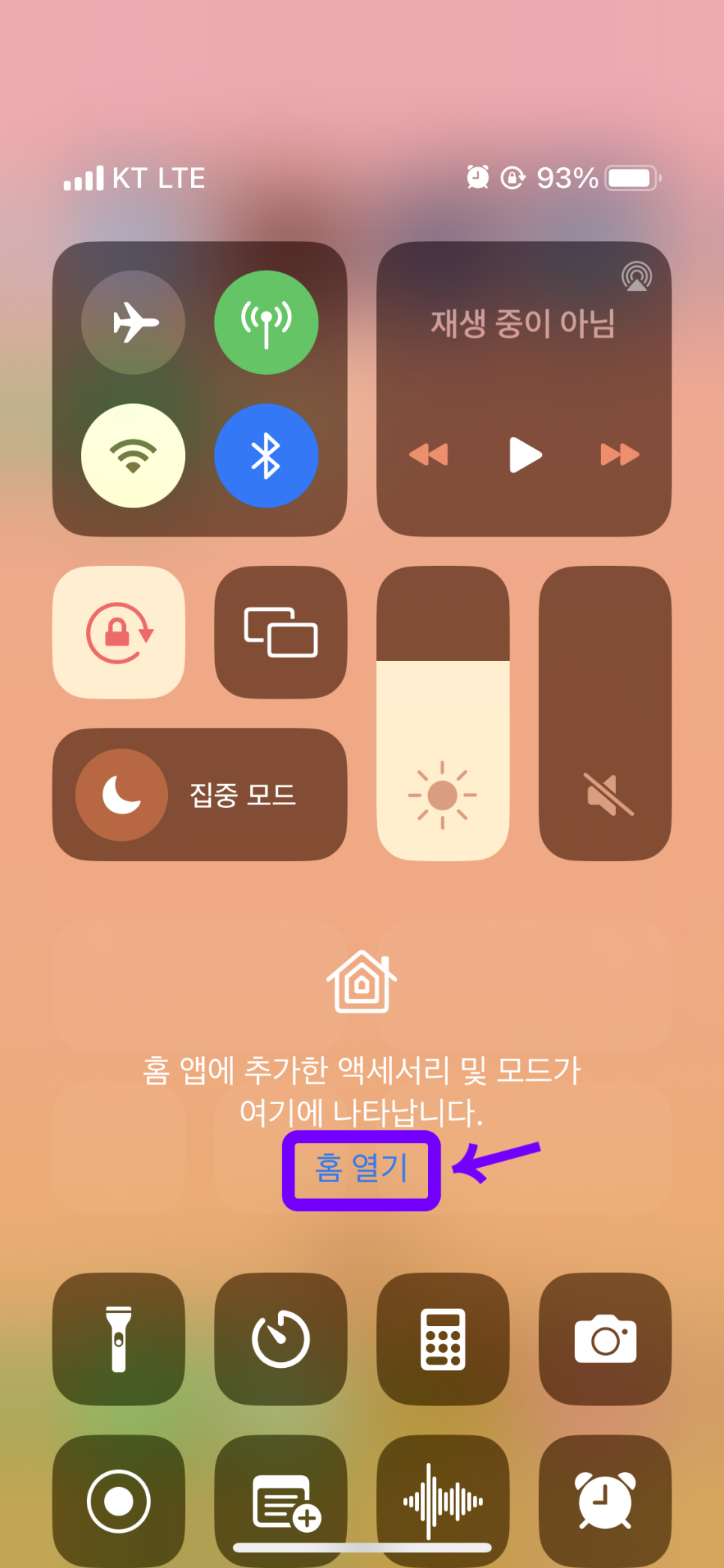Tap the muted volume slider

[605, 714]
